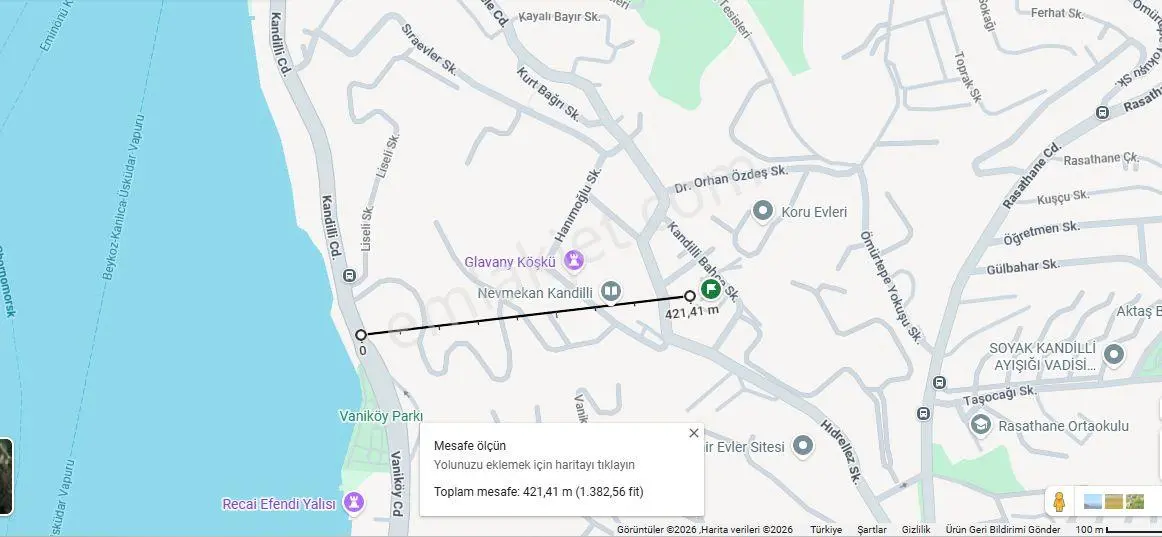Select the Recai Efendi Yalısı marker

tap(354, 503)
